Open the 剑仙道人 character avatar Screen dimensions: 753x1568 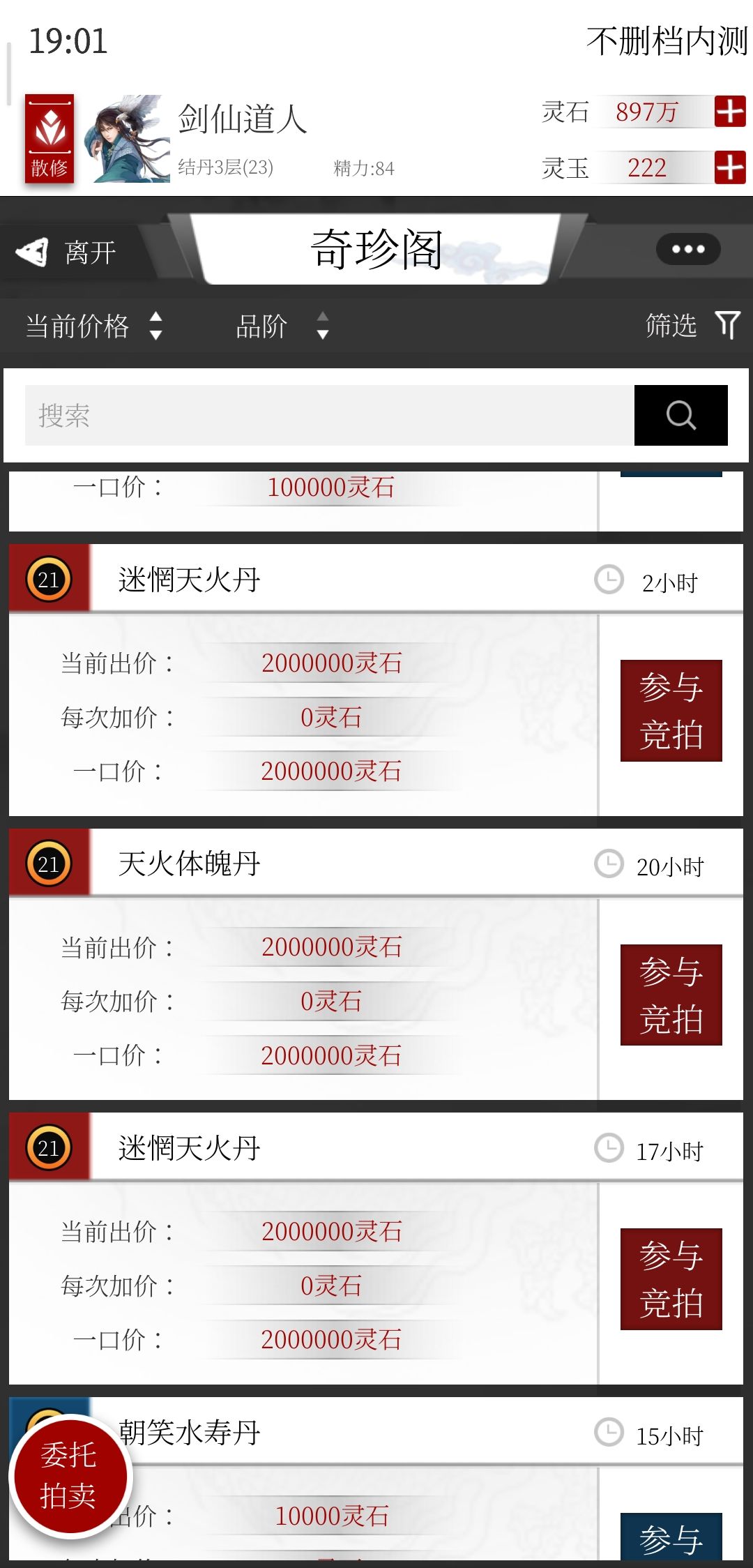click(x=128, y=139)
